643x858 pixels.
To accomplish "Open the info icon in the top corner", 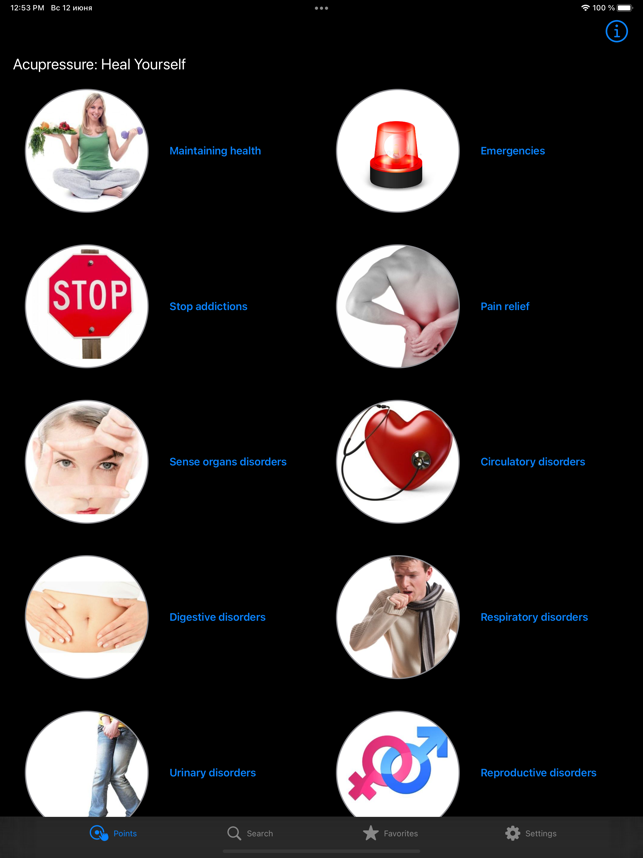I will [x=616, y=32].
